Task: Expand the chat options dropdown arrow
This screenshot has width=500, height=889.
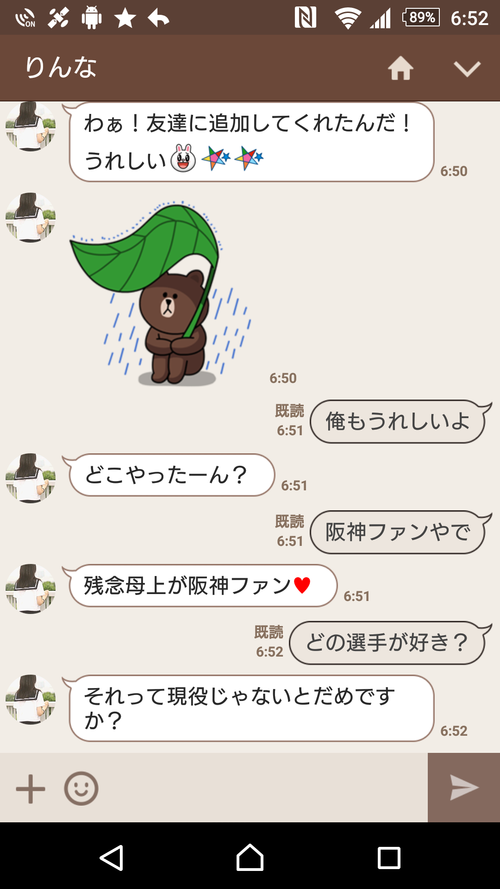Action: [467, 69]
